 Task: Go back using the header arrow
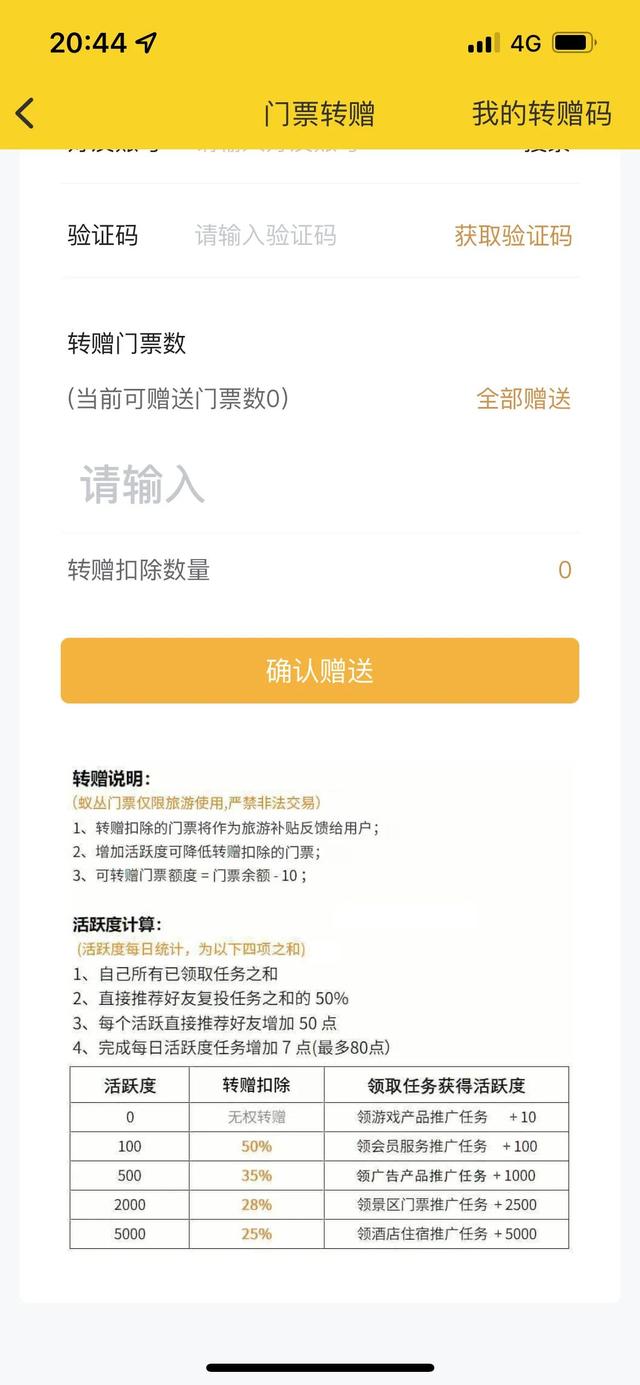point(26,114)
